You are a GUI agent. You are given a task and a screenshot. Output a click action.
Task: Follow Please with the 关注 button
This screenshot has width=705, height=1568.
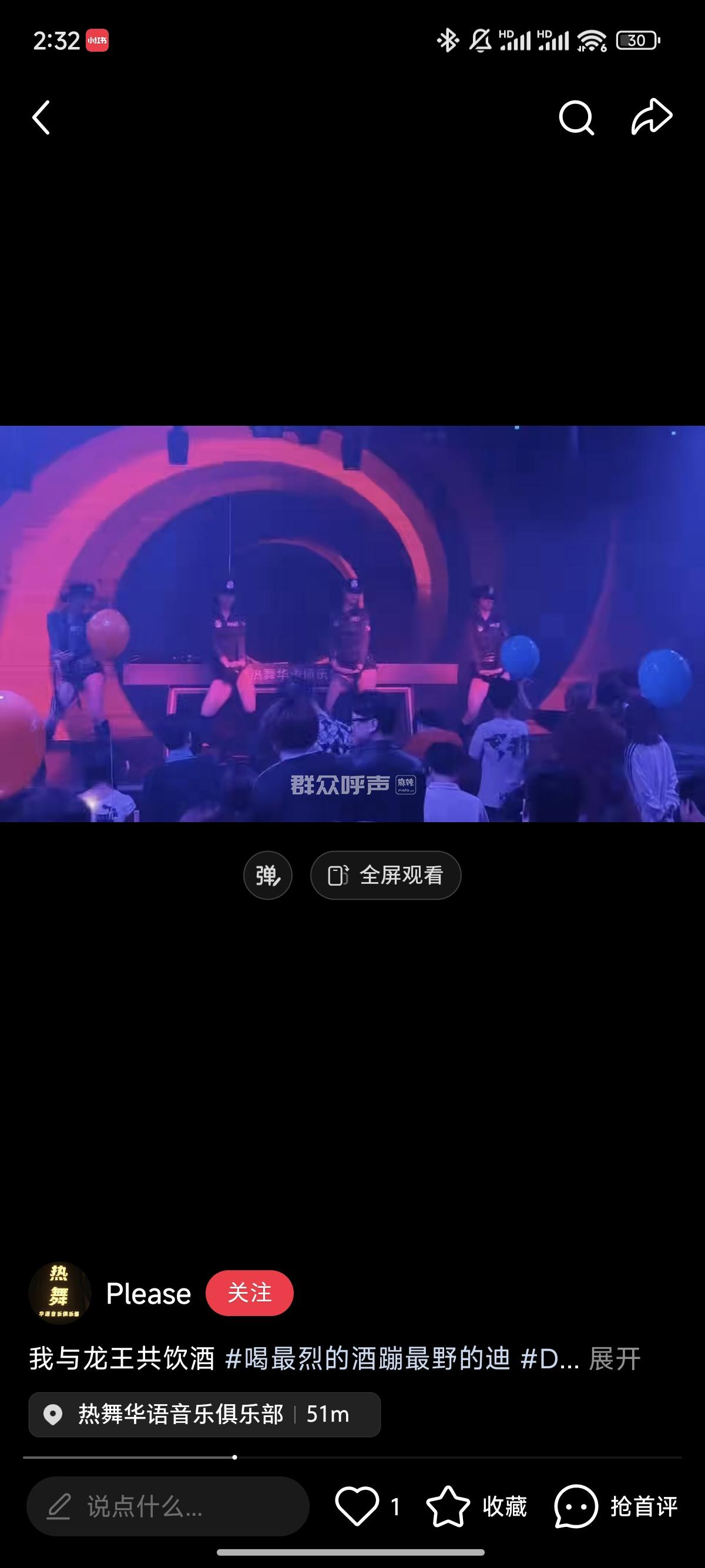[x=249, y=1294]
